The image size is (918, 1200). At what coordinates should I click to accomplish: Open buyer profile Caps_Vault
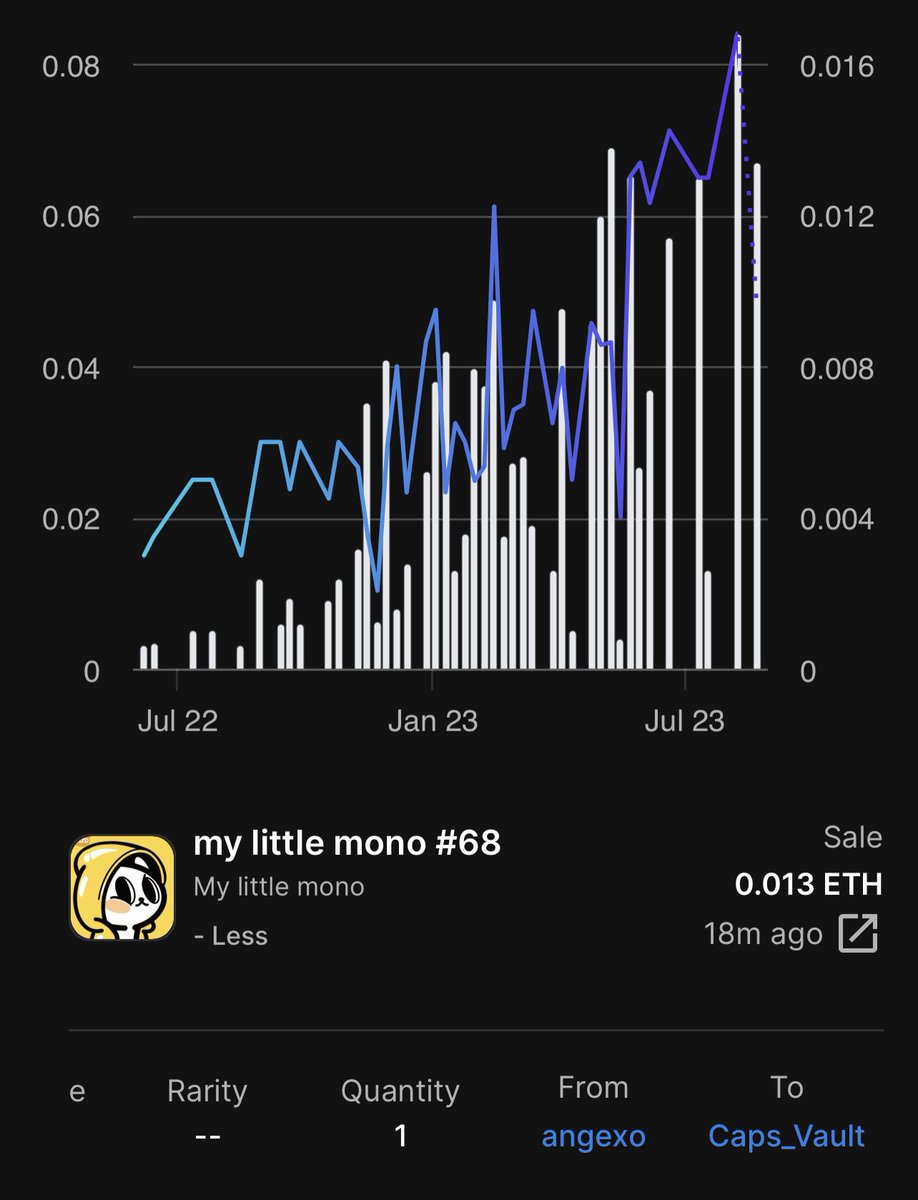pos(786,1136)
